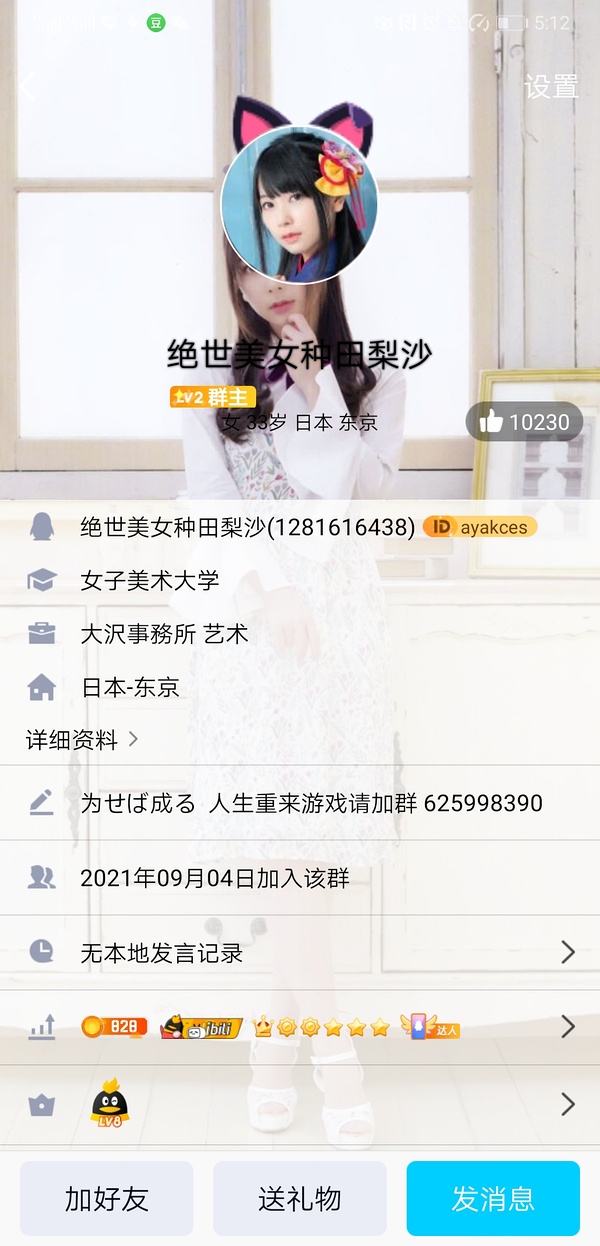Viewport: 600px width, 1246px height.
Task: Open the 无本地发言记录 row
Action: (x=300, y=952)
